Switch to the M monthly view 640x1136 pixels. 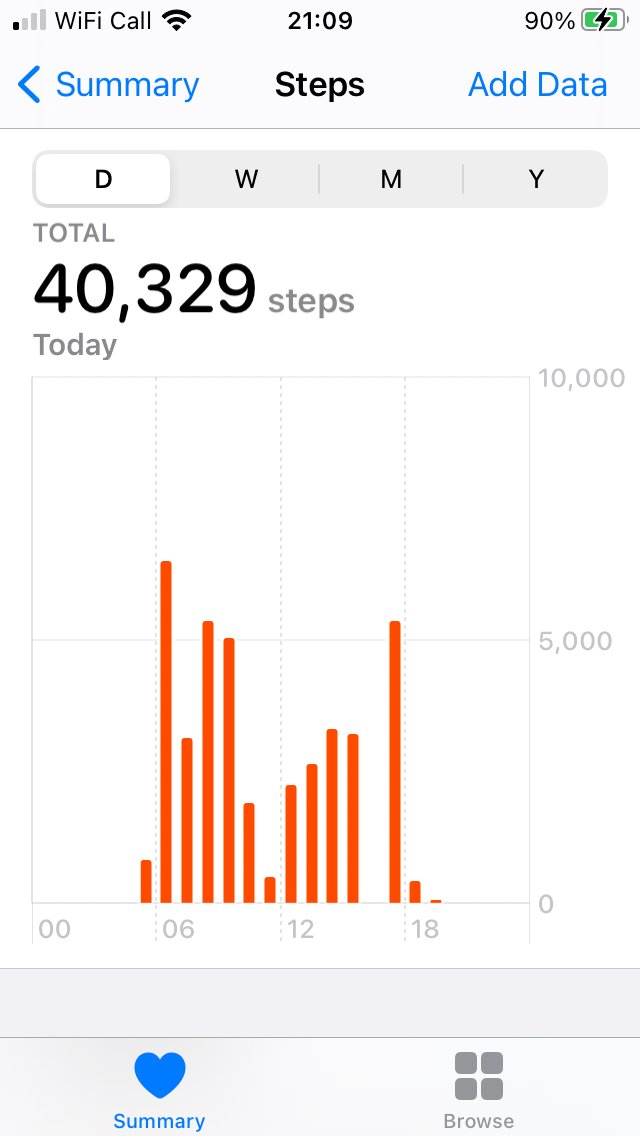click(391, 179)
